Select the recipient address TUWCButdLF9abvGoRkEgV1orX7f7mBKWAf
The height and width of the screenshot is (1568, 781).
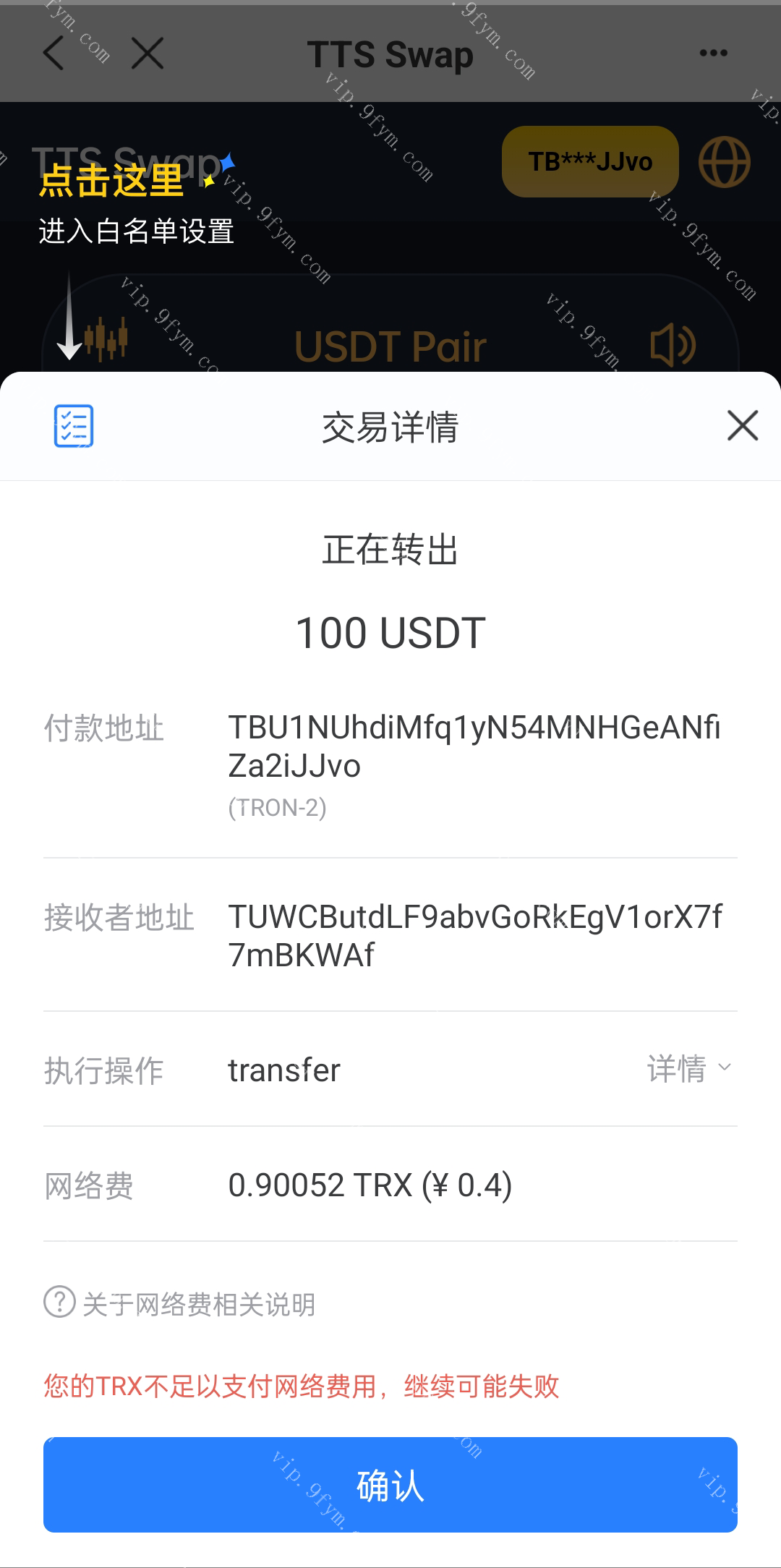(477, 934)
